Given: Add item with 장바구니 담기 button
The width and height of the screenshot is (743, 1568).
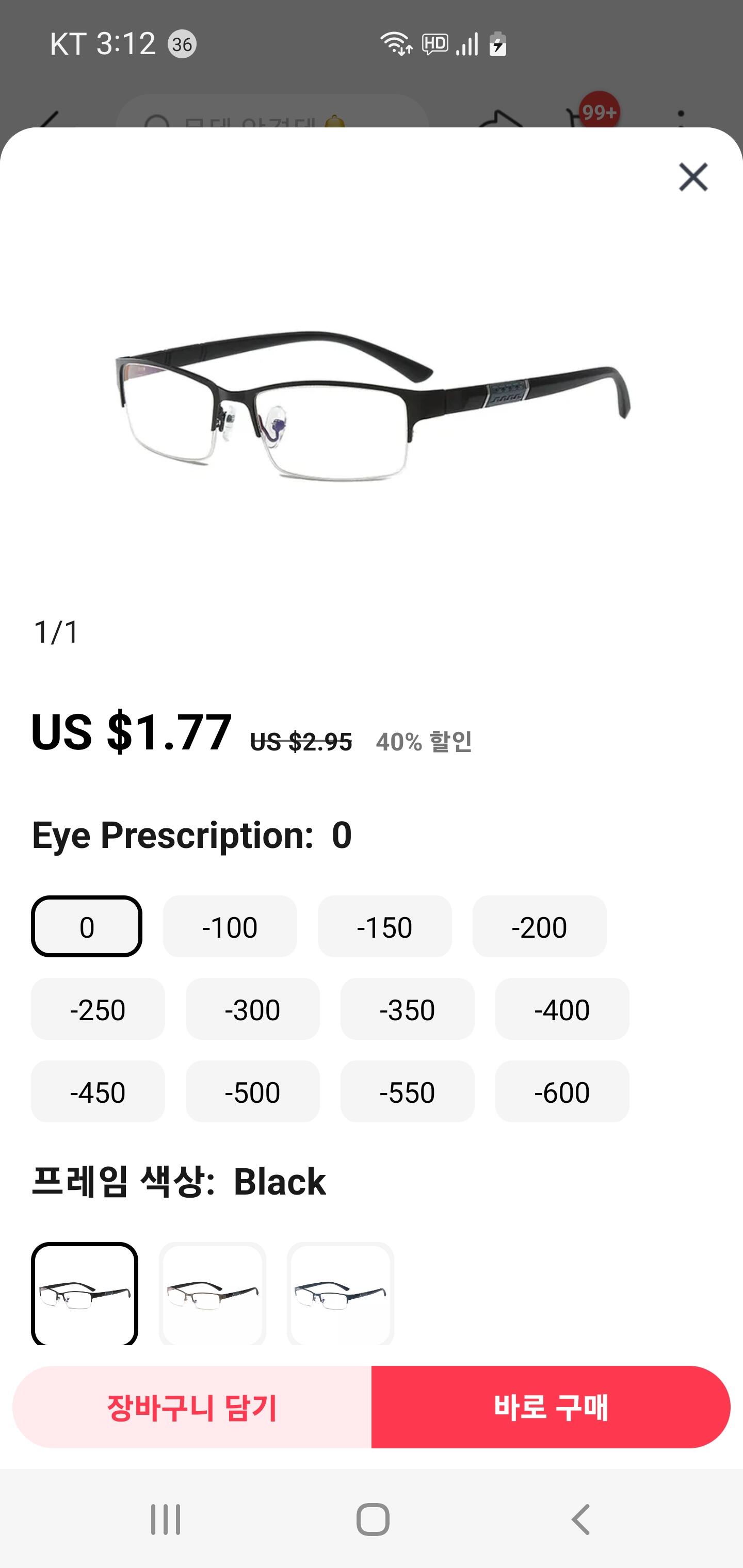Looking at the screenshot, I should coord(192,1407).
